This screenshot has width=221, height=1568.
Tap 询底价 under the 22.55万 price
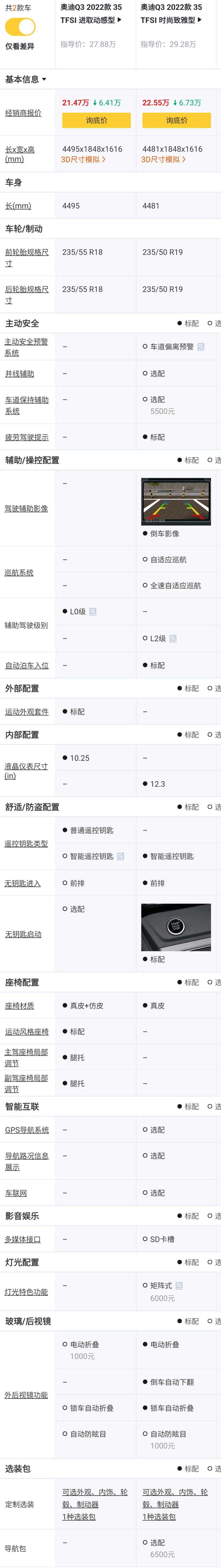coord(176,120)
